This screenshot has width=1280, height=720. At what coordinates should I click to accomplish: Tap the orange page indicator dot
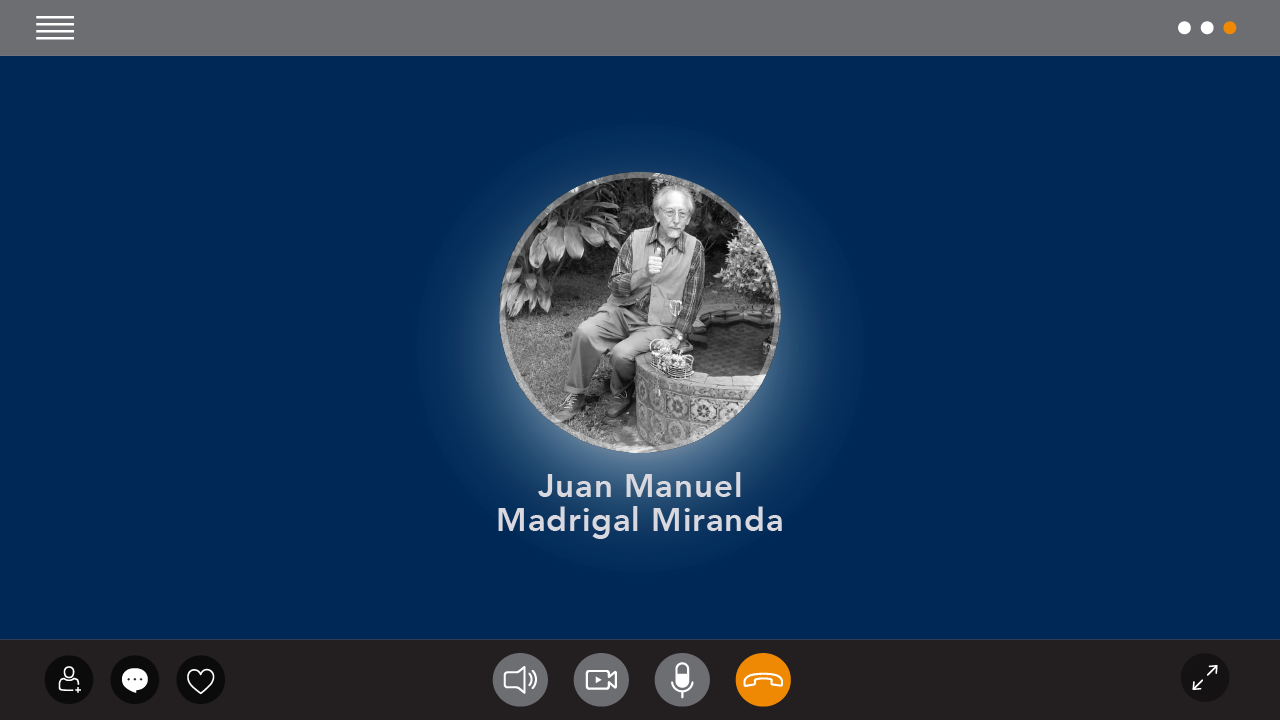1230,28
